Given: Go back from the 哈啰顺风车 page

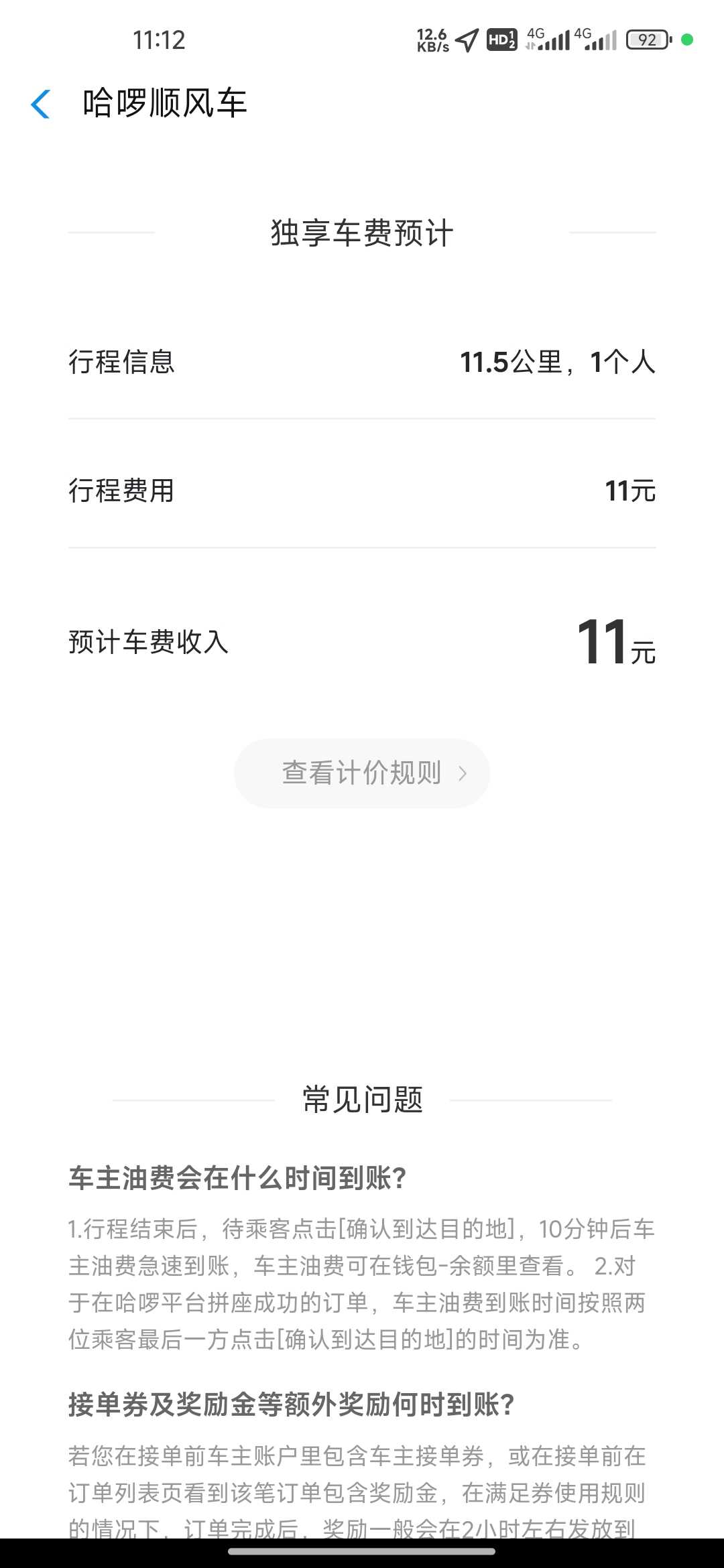Looking at the screenshot, I should (41, 104).
